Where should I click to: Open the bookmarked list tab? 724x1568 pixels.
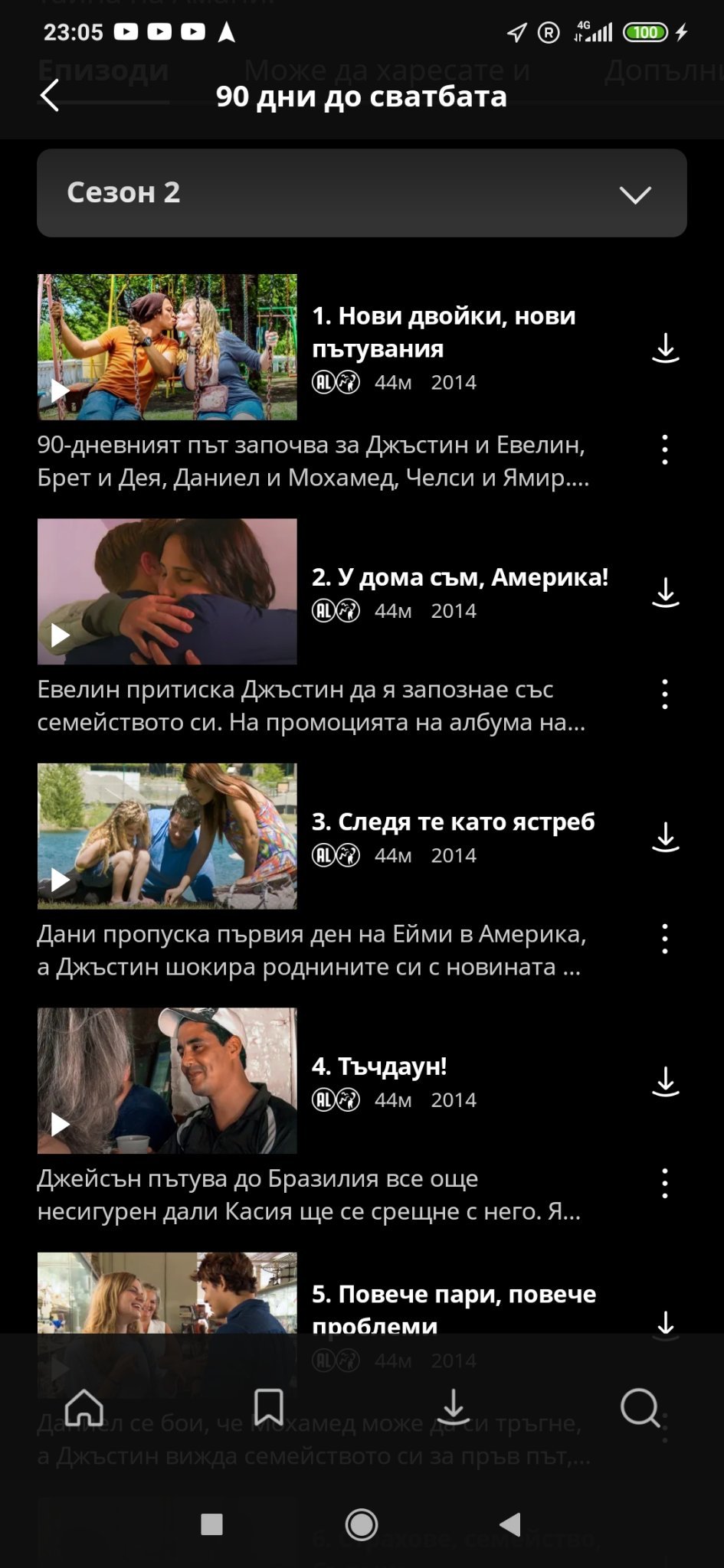(x=269, y=1407)
